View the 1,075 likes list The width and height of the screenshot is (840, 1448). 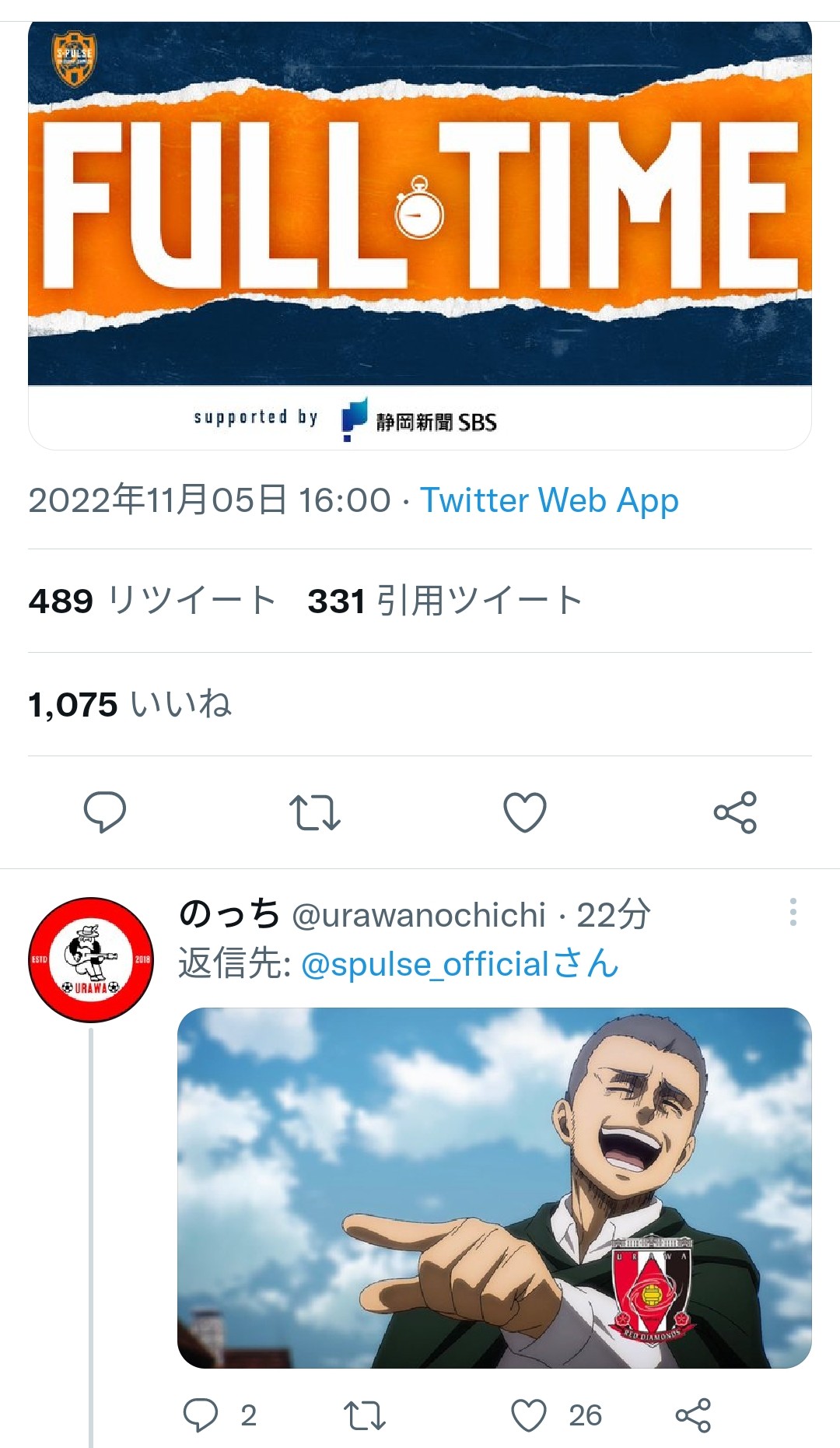pyautogui.click(x=130, y=705)
